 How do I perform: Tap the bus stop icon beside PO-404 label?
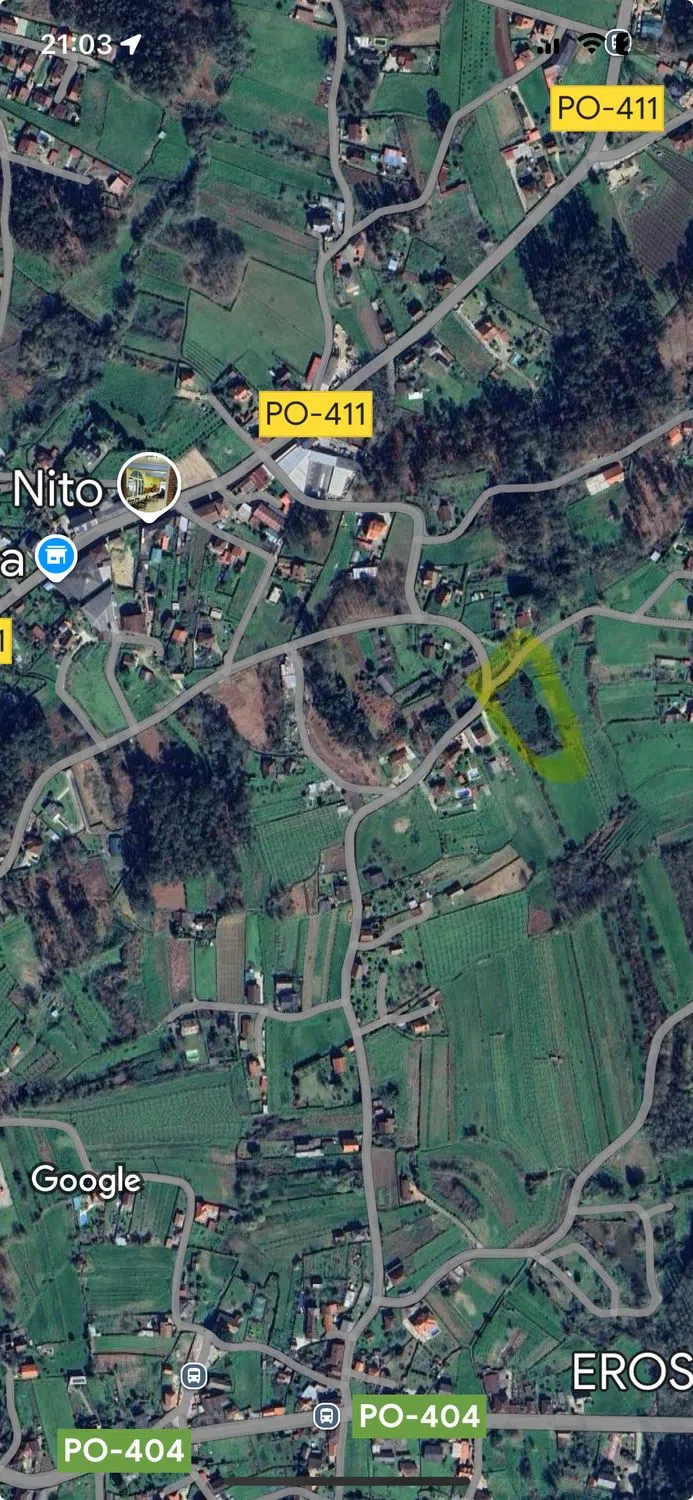tap(326, 1415)
